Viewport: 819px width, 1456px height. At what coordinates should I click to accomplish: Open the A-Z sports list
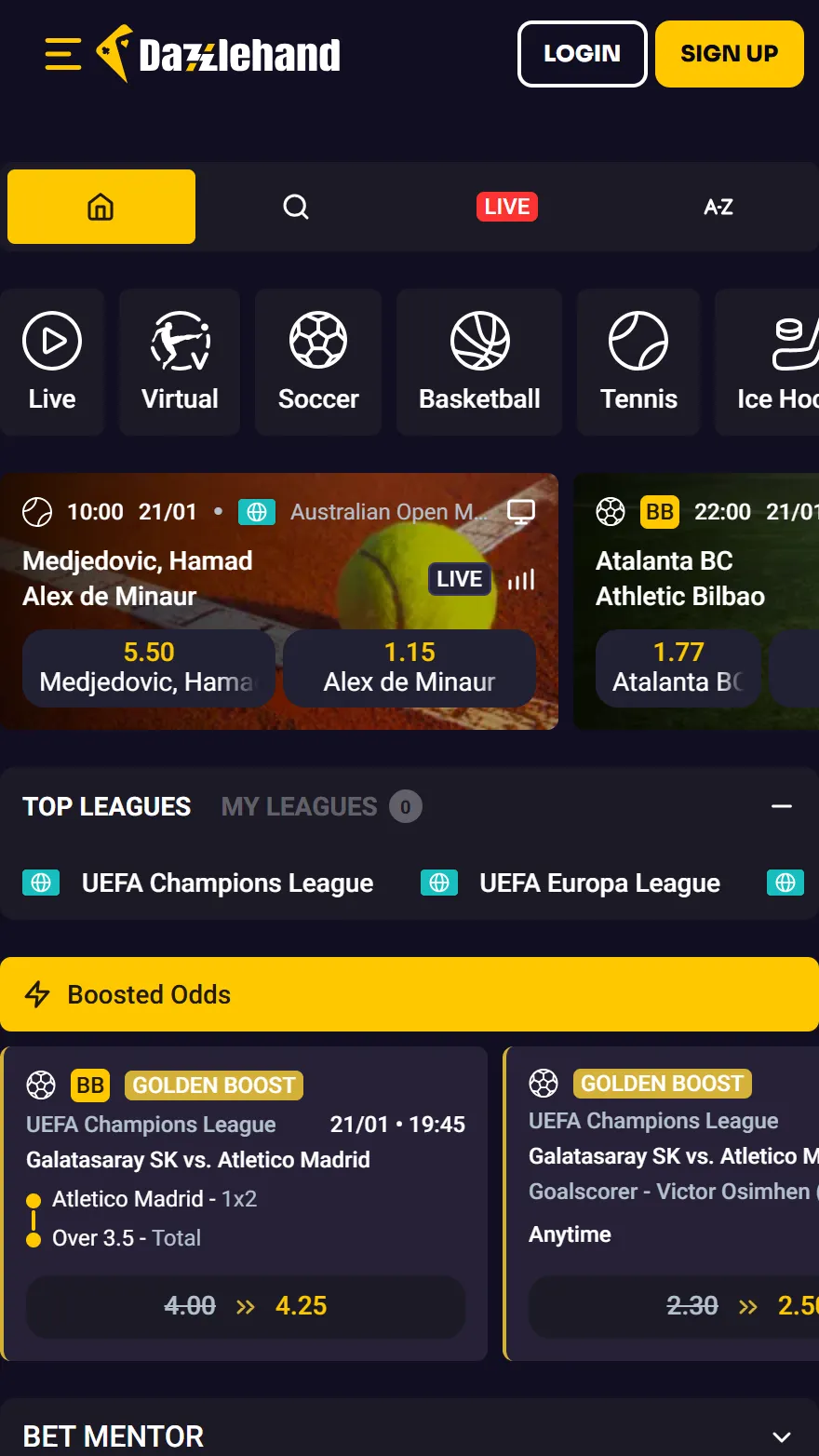pos(718,207)
